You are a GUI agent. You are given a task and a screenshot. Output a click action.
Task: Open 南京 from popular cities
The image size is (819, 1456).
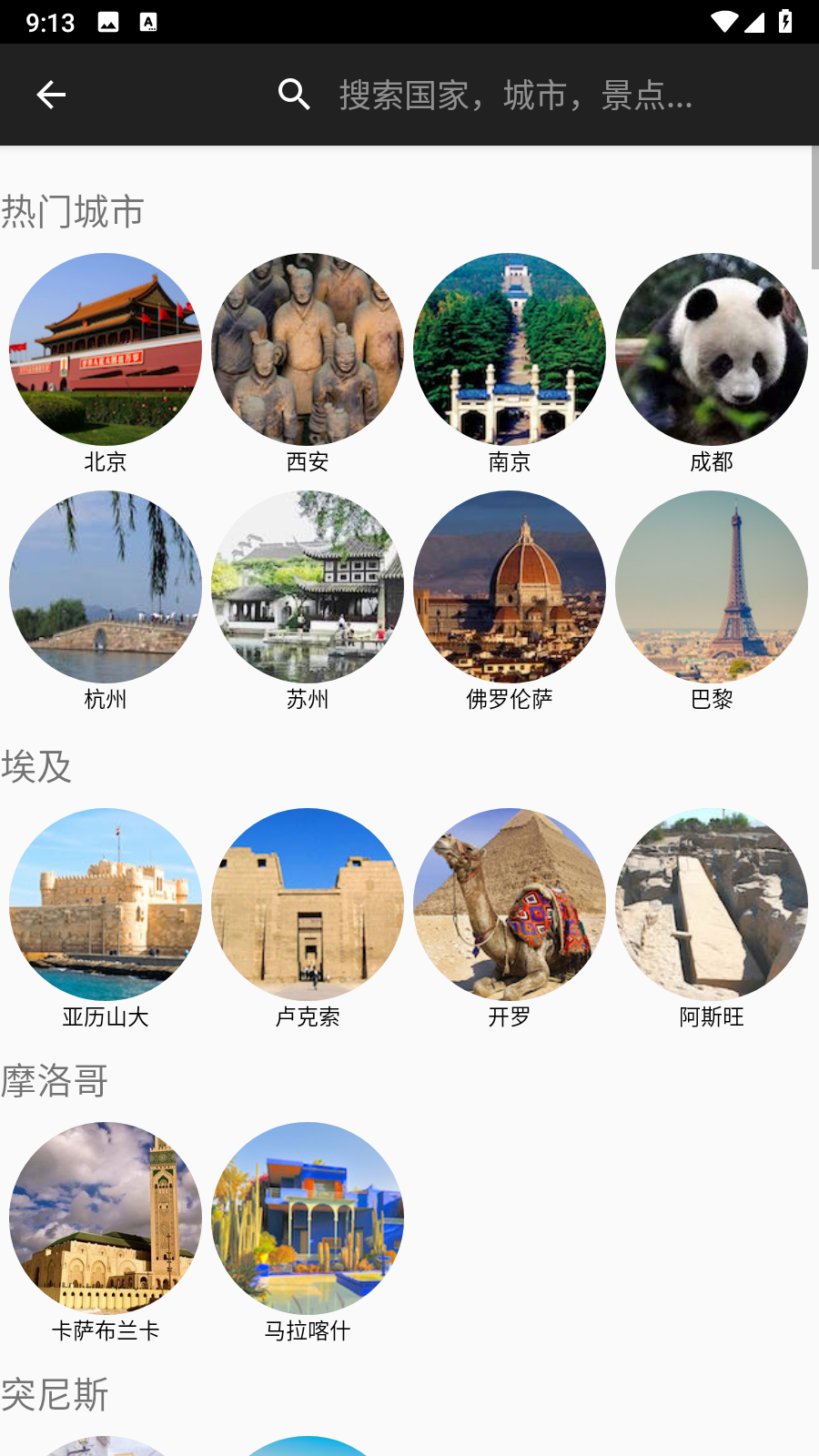(510, 349)
